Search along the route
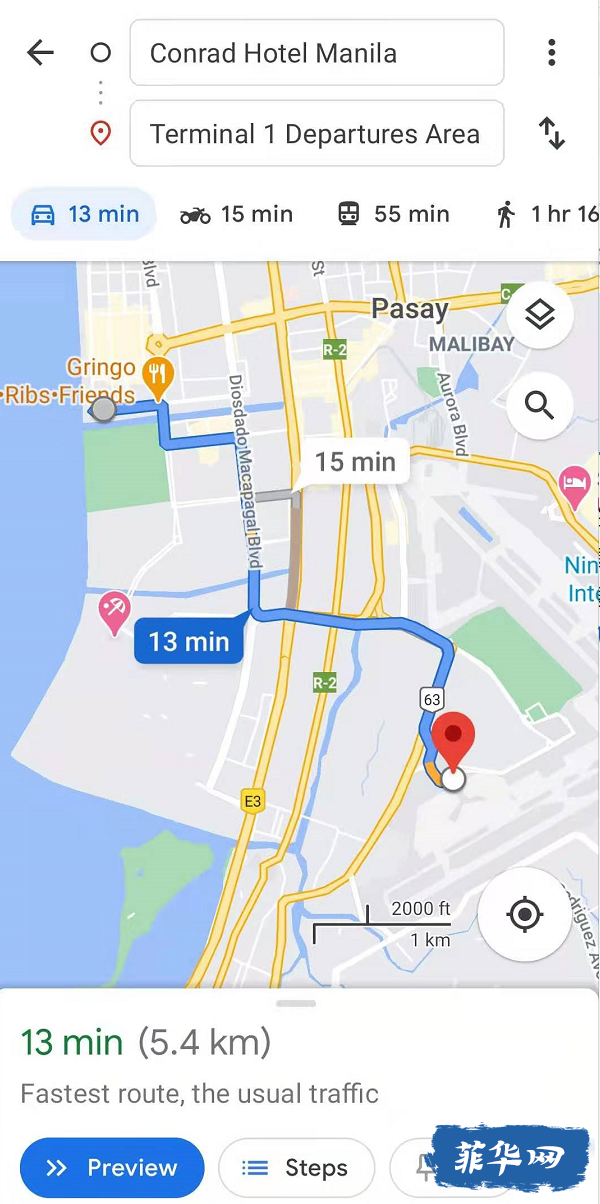This screenshot has height=1204, width=600. (540, 406)
